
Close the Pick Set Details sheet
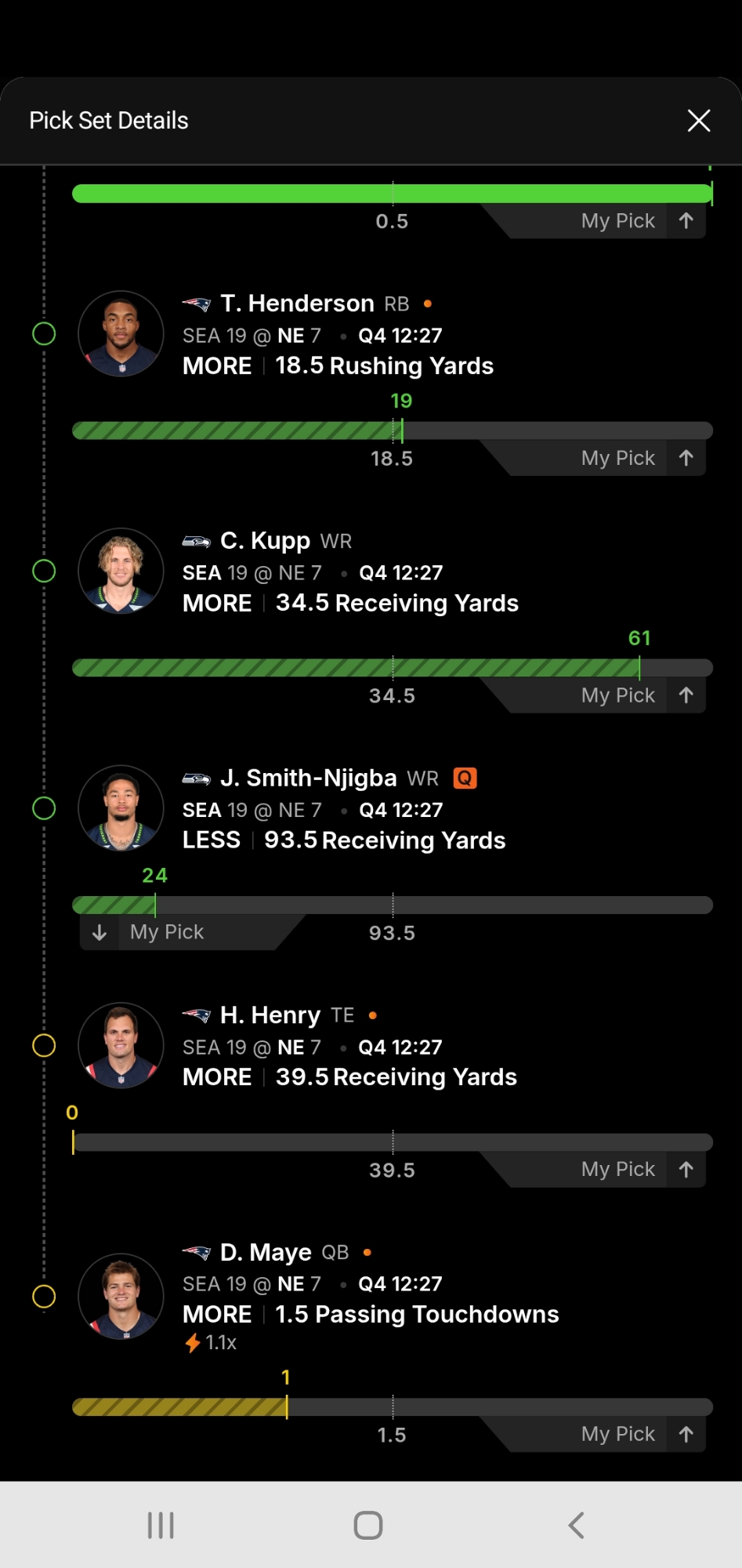coord(698,121)
